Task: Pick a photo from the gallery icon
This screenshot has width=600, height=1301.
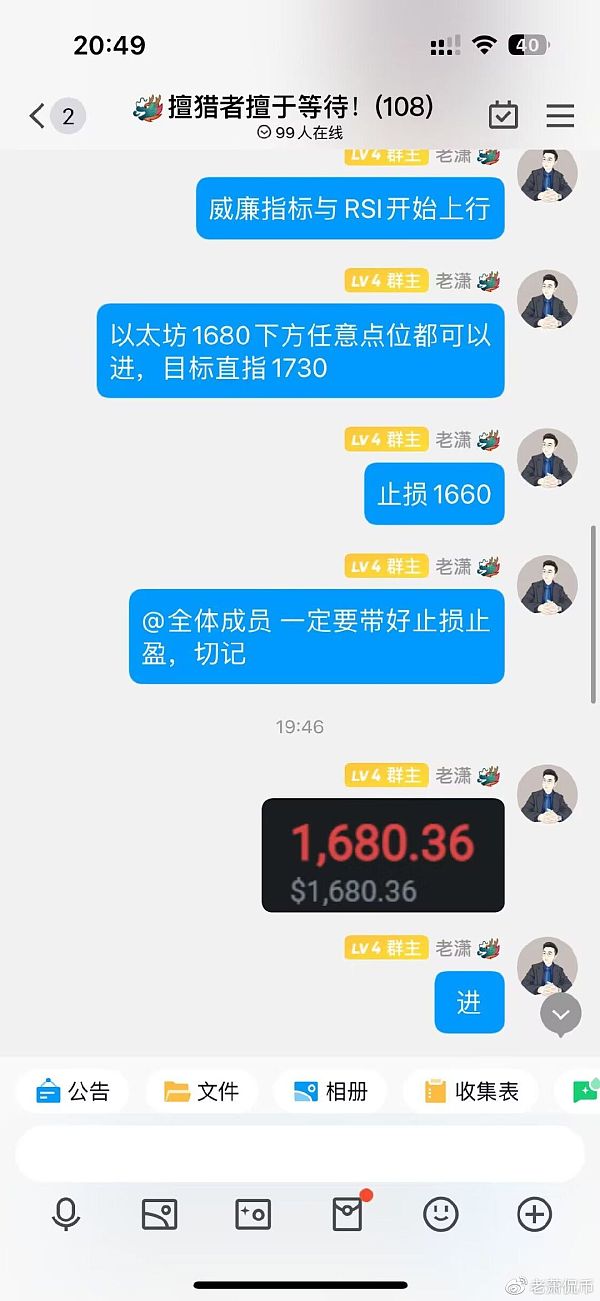Action: click(x=160, y=1215)
